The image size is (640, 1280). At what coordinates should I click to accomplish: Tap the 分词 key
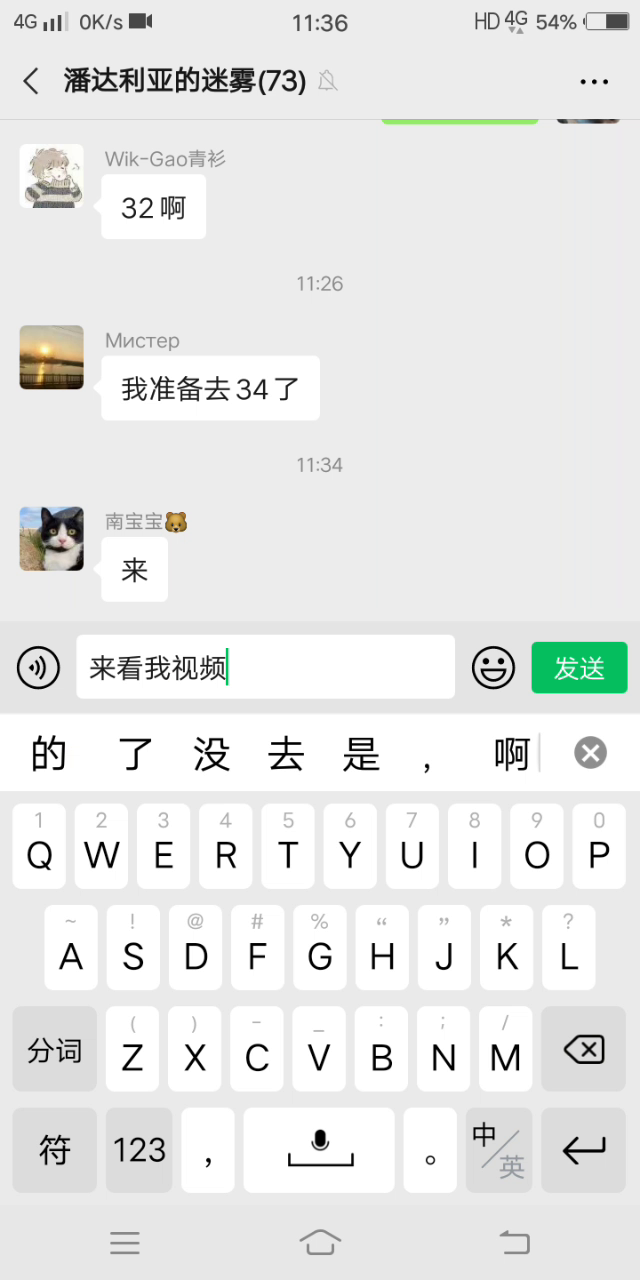tap(55, 1049)
